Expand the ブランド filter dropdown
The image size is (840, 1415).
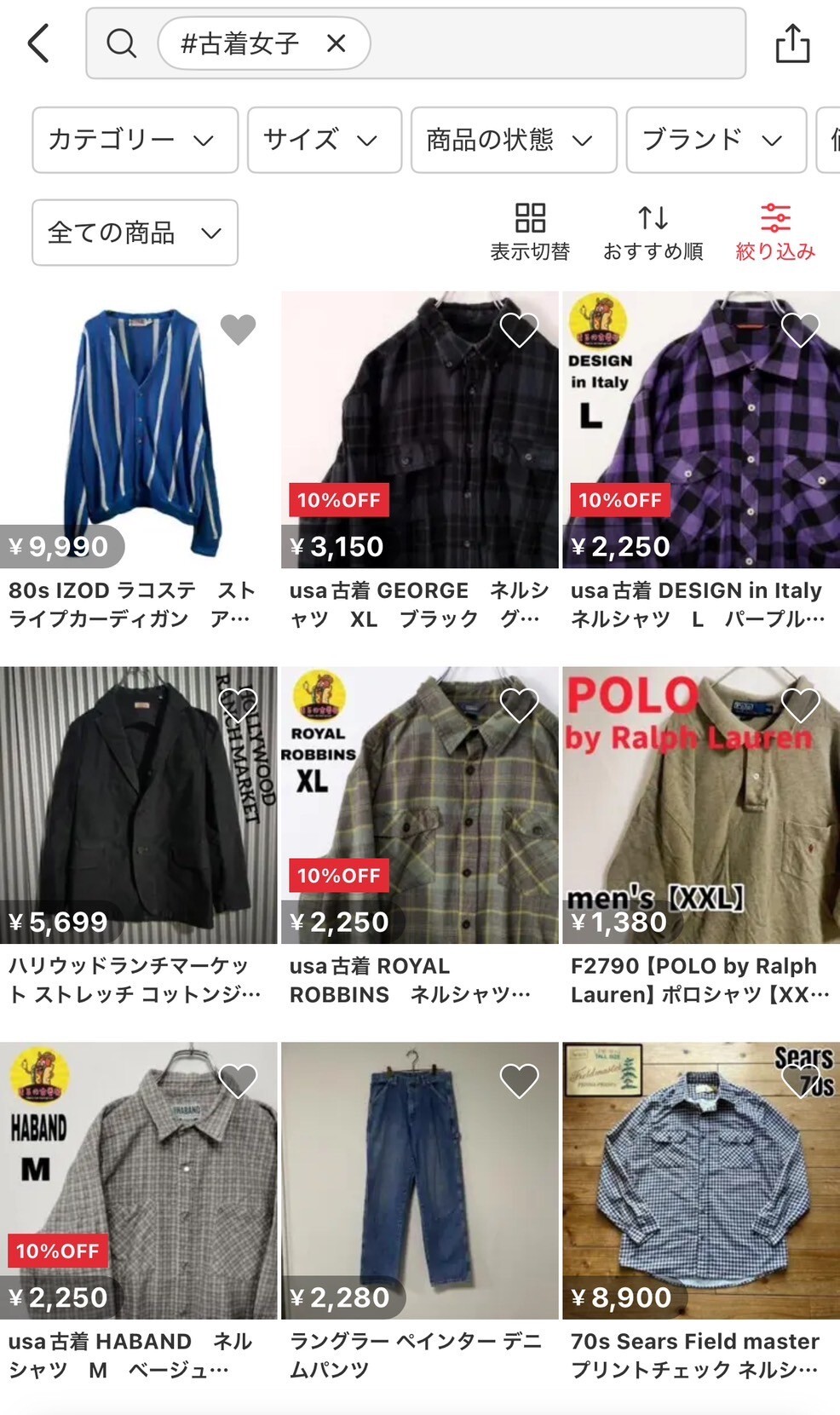coord(716,140)
